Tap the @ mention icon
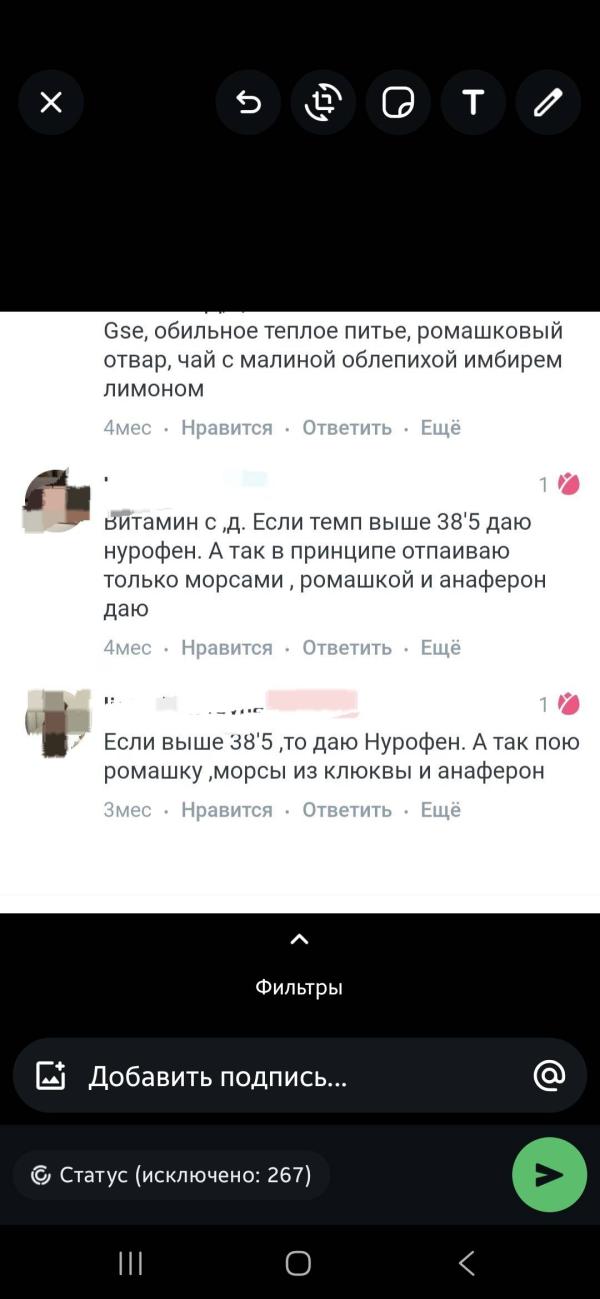 (x=549, y=1075)
